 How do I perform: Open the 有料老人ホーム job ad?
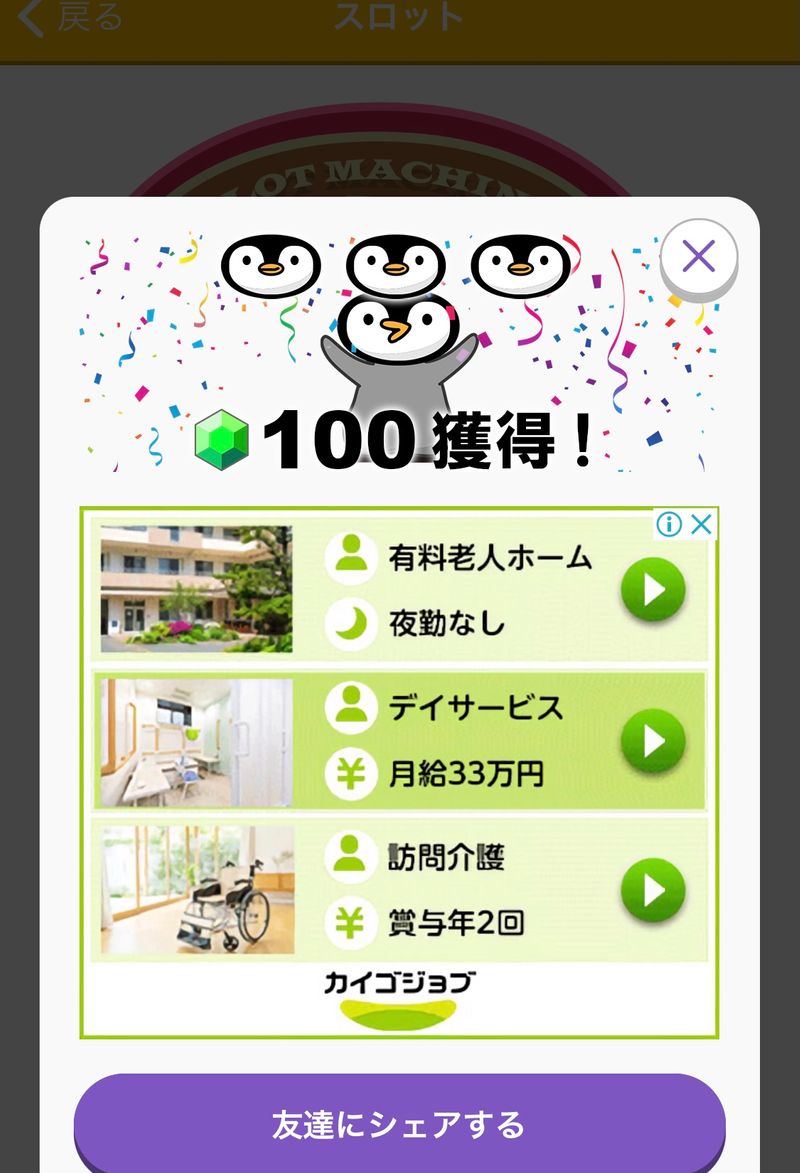pyautogui.click(x=653, y=590)
